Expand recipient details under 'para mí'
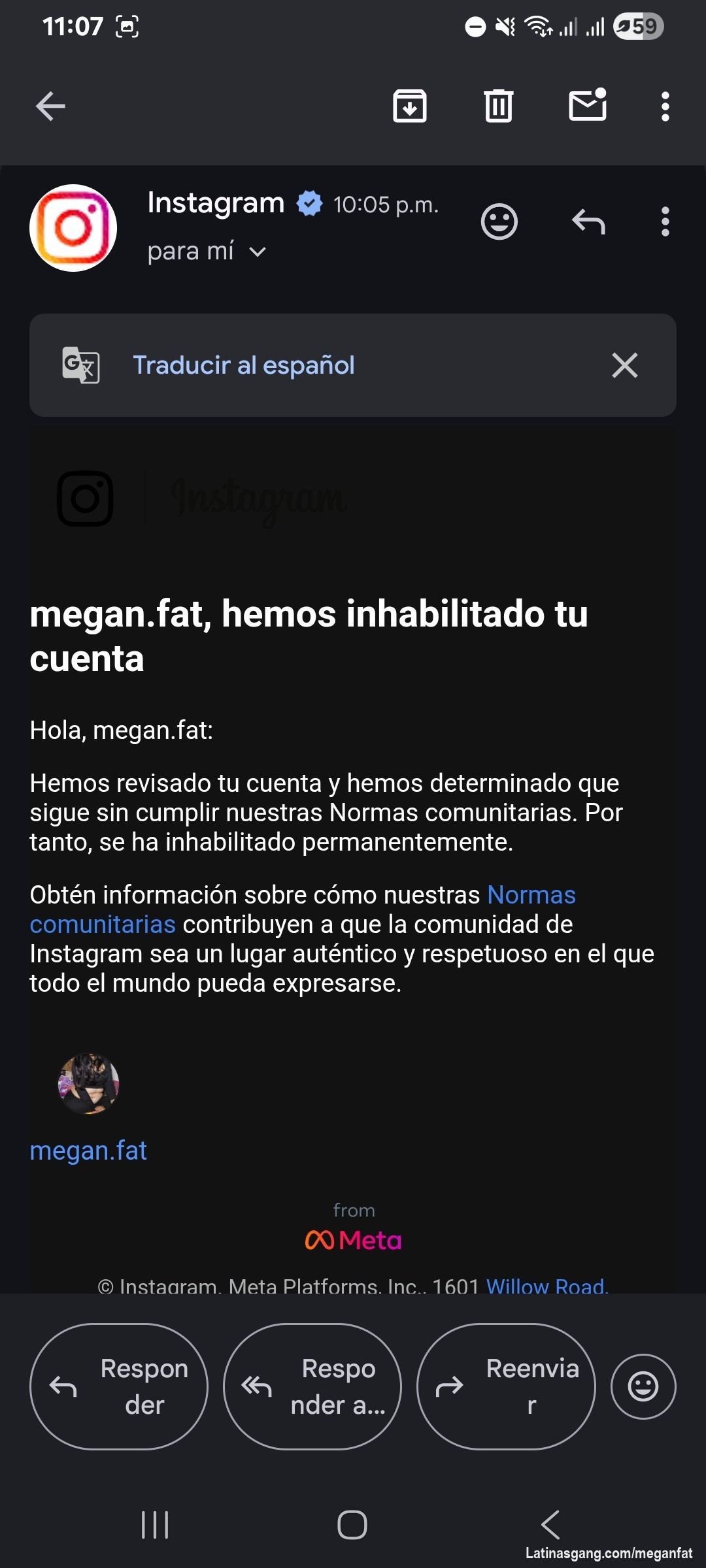This screenshot has width=706, height=1568. pyautogui.click(x=258, y=252)
